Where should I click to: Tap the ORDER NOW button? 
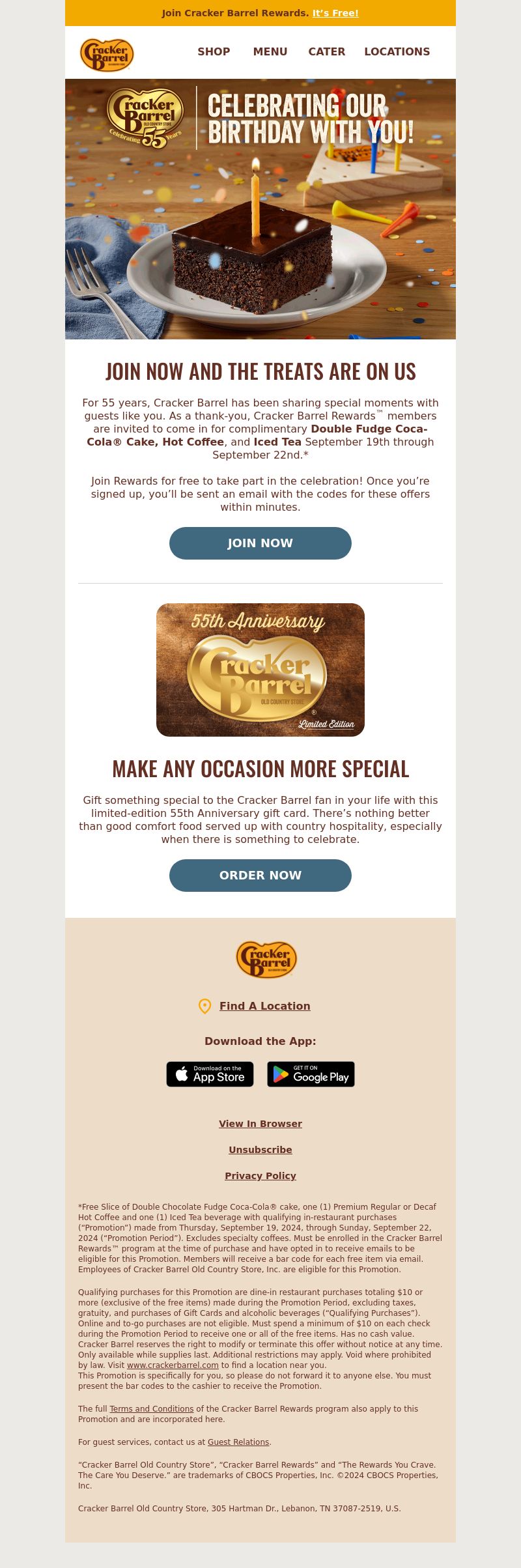click(x=260, y=876)
